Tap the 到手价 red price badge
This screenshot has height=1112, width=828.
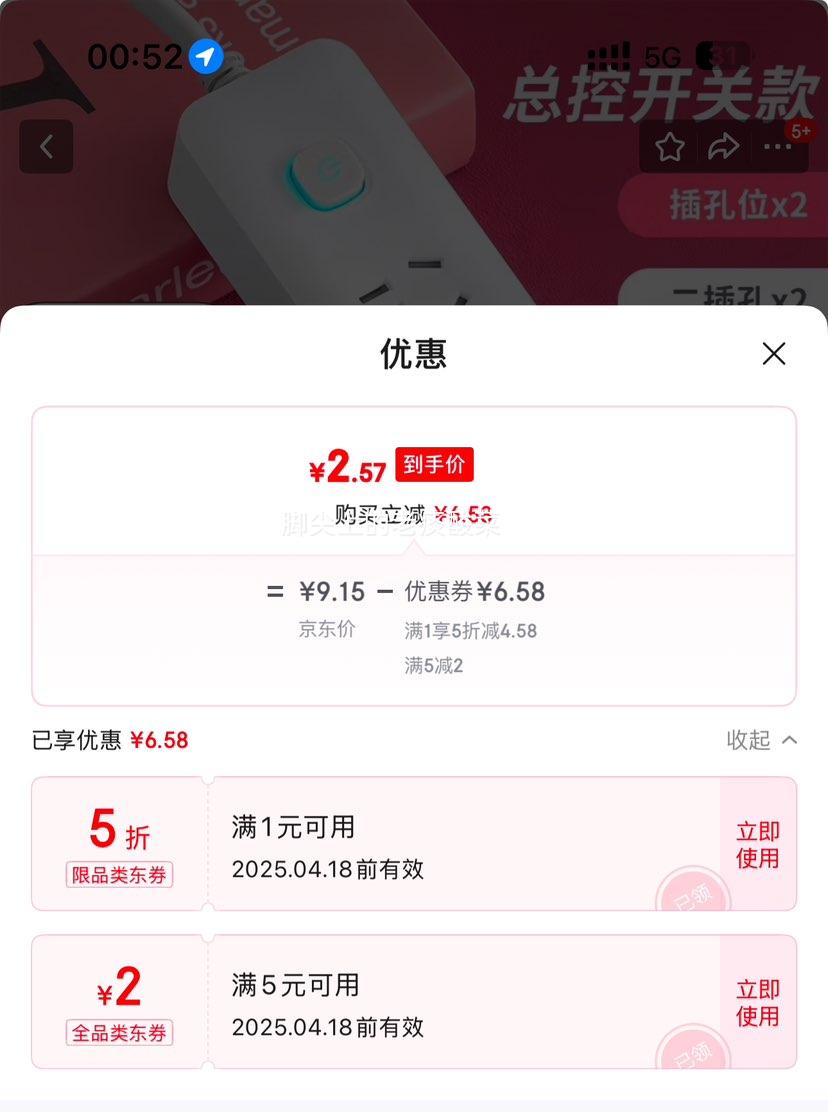(x=432, y=464)
